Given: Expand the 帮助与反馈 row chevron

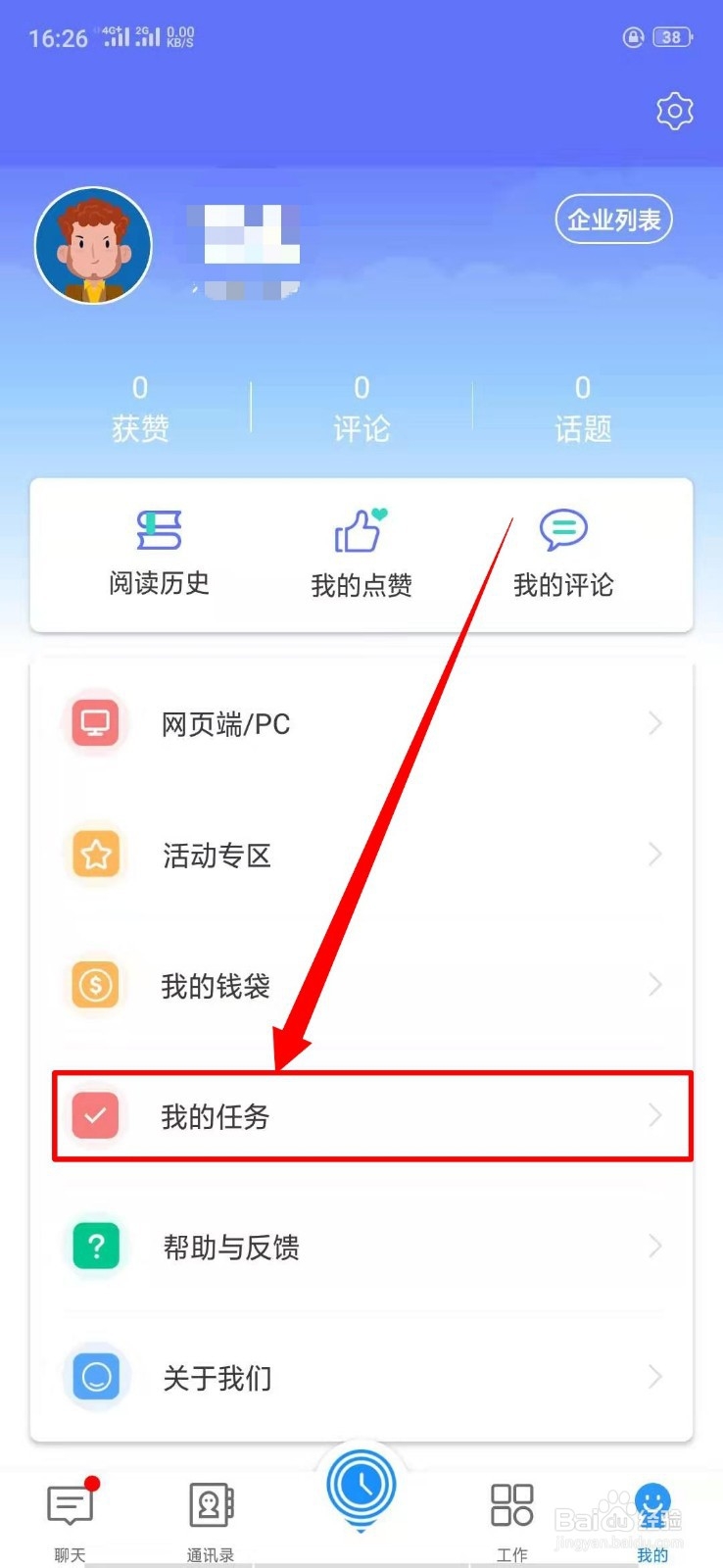Looking at the screenshot, I should tap(654, 1246).
